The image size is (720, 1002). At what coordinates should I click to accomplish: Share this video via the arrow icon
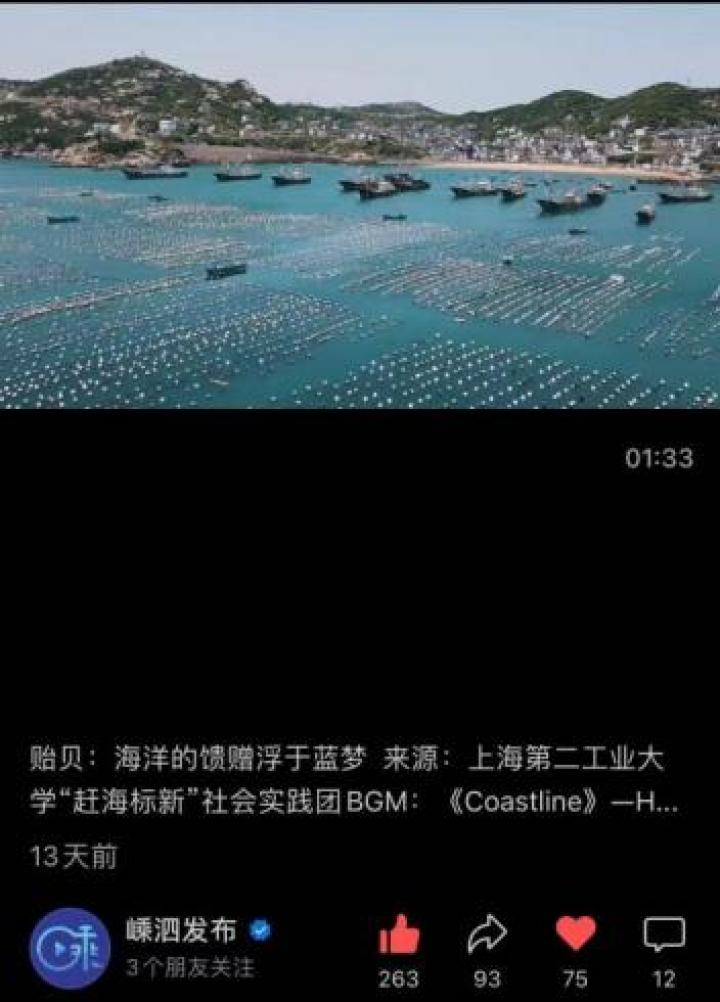pyautogui.click(x=487, y=935)
